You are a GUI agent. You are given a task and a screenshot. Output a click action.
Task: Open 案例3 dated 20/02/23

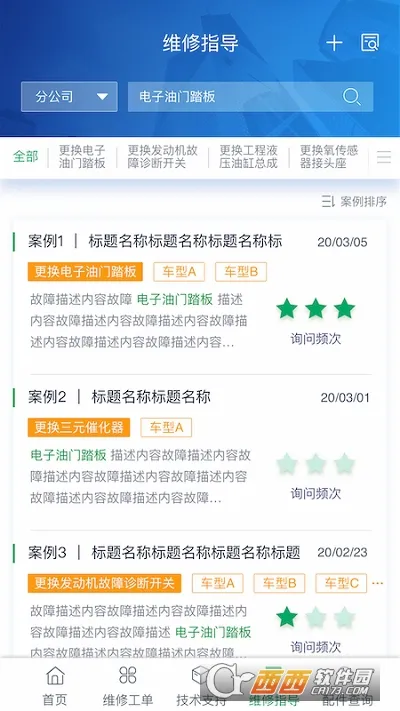pos(199,552)
